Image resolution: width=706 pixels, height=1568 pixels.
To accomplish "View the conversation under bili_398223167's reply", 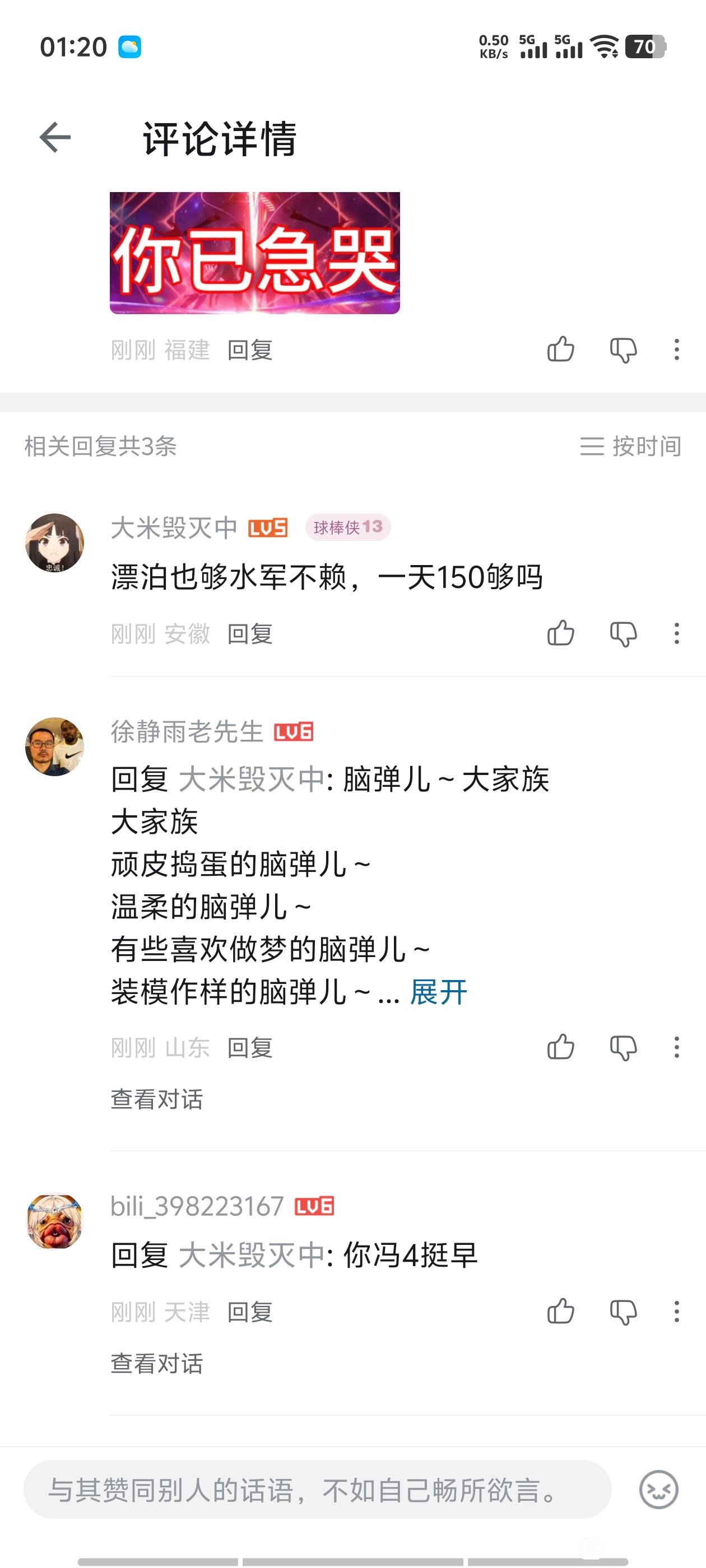I will click(x=157, y=1364).
